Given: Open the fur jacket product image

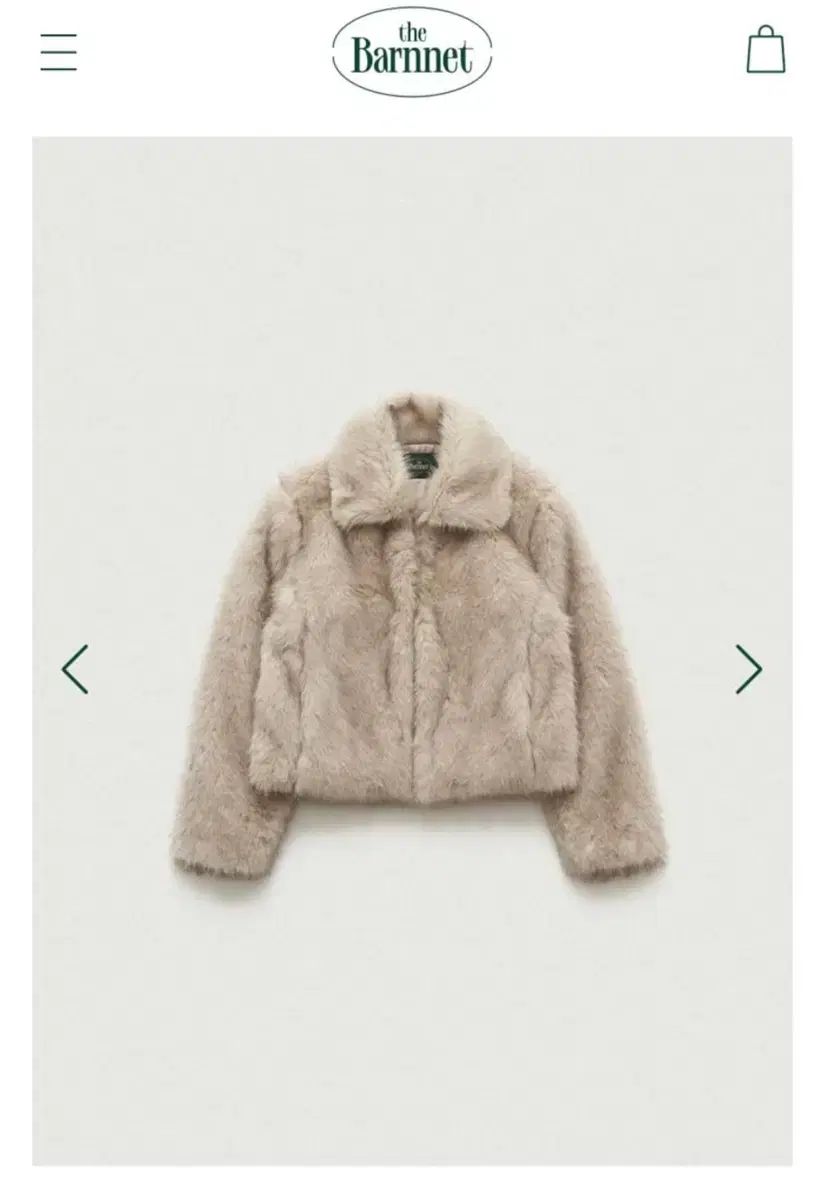Looking at the screenshot, I should [x=417, y=640].
